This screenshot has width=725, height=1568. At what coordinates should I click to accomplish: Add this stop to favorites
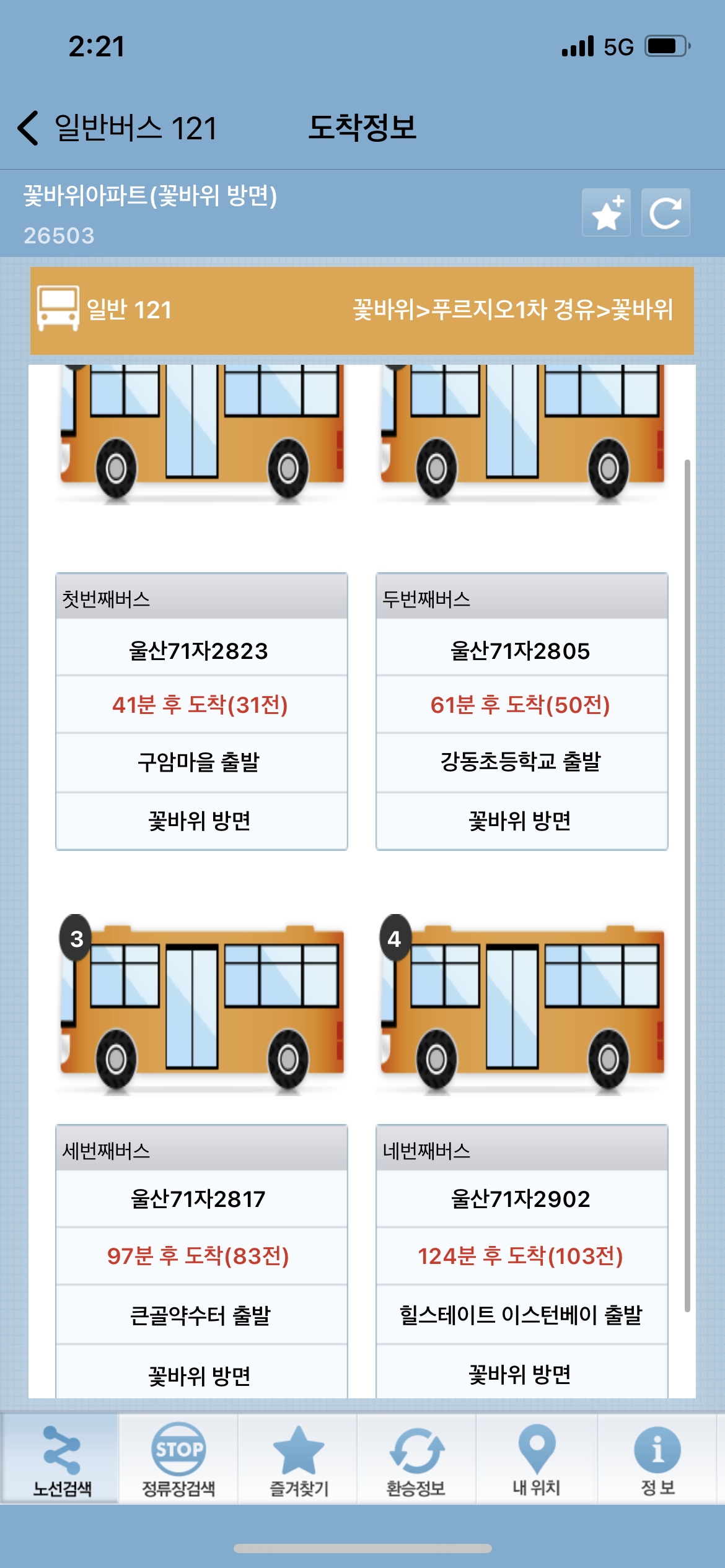point(606,212)
